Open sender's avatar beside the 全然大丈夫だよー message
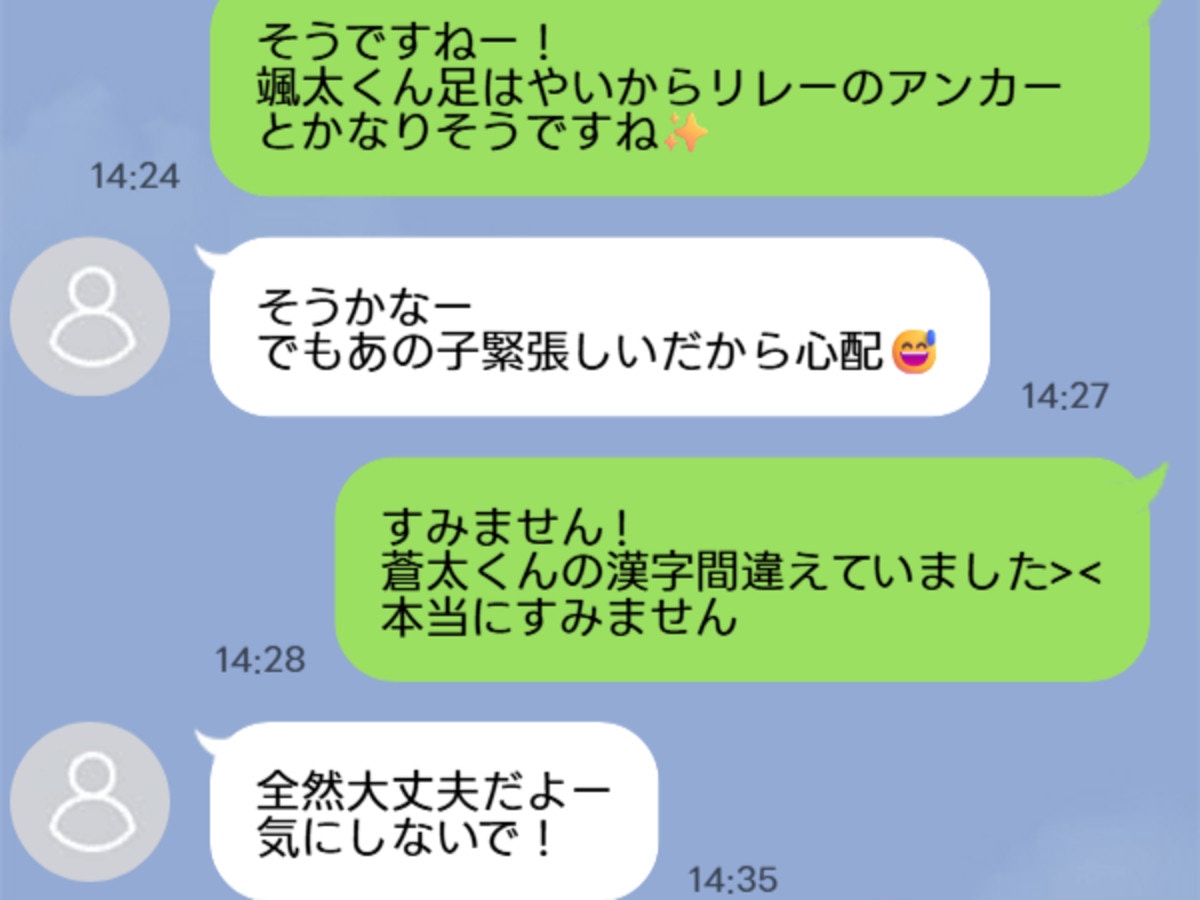 point(90,801)
